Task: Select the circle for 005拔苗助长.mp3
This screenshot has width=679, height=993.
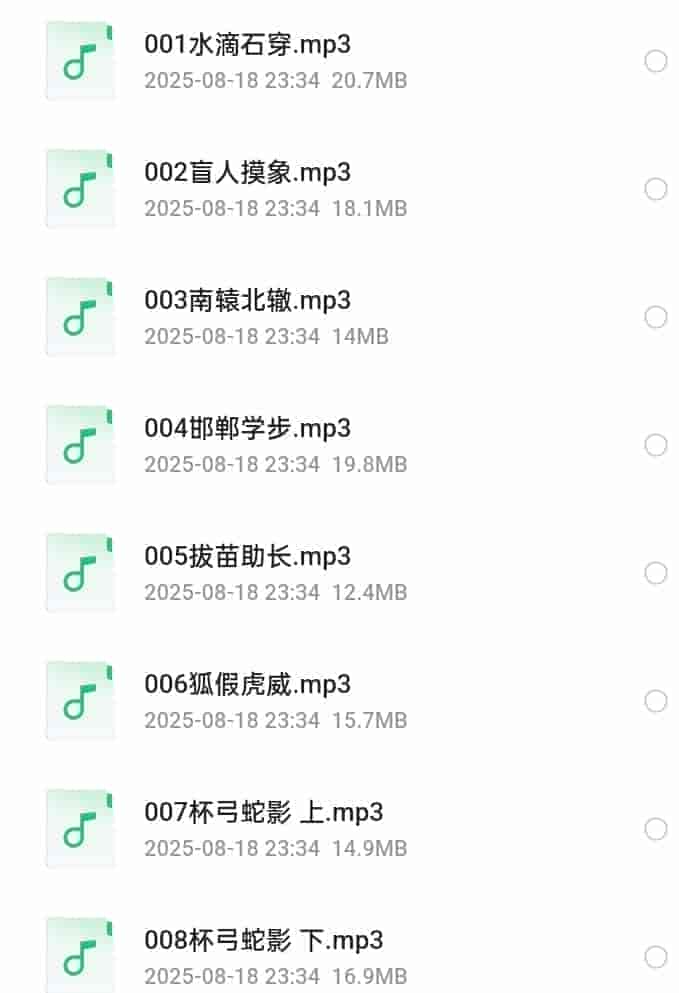Action: pos(656,573)
